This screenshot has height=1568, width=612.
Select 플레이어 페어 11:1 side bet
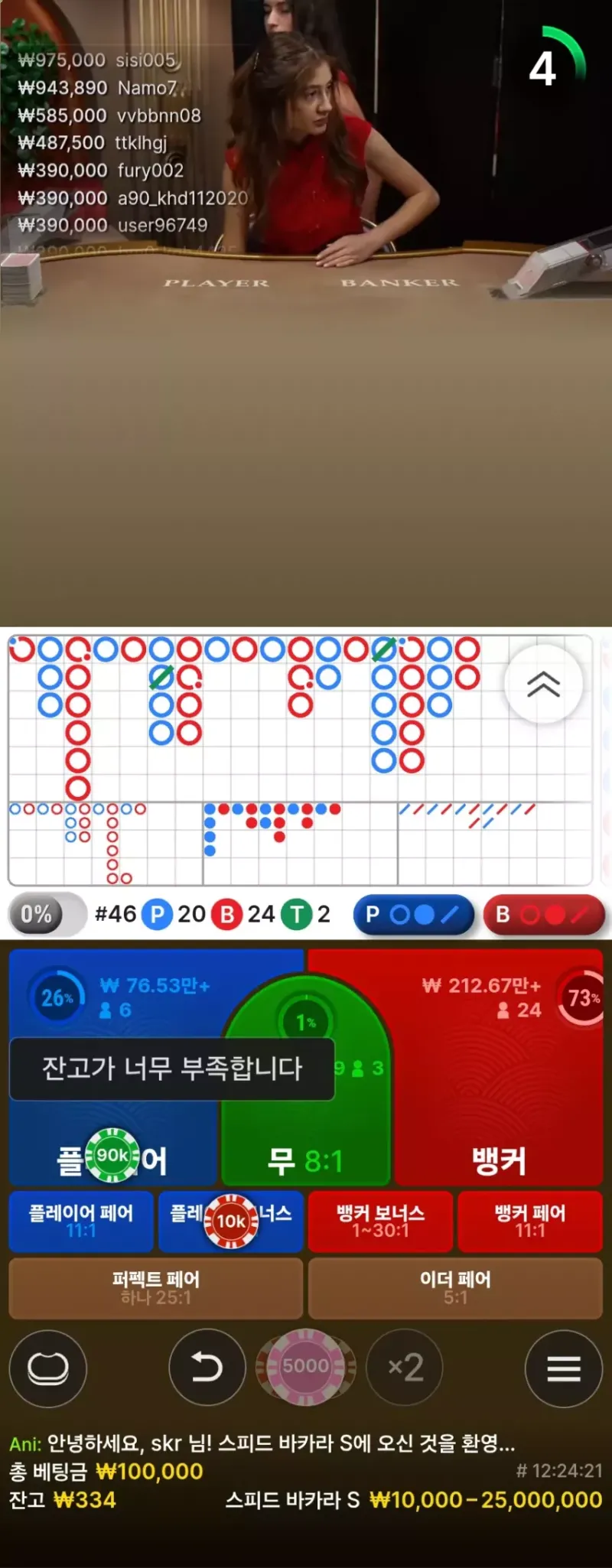pos(81,1221)
